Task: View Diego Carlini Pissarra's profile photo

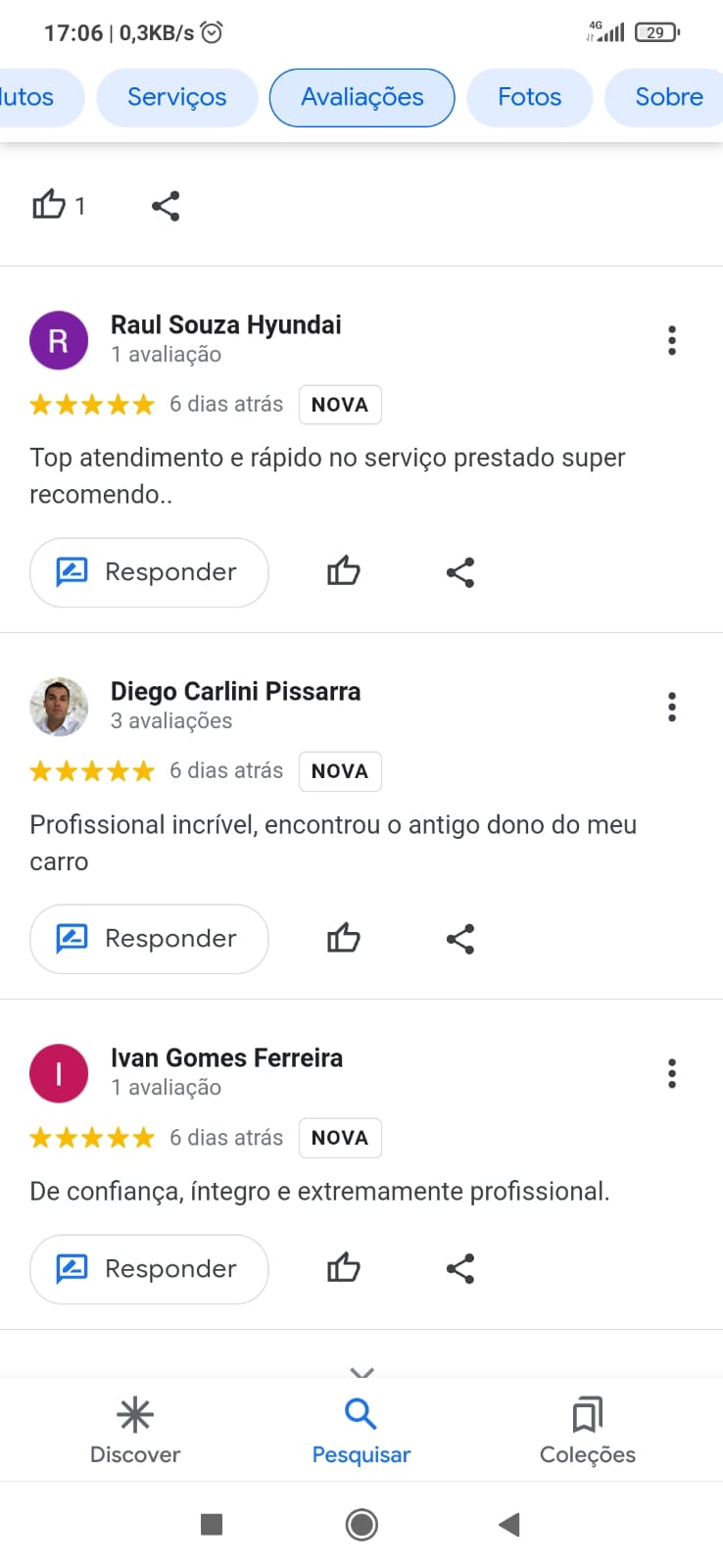Action: tap(59, 707)
